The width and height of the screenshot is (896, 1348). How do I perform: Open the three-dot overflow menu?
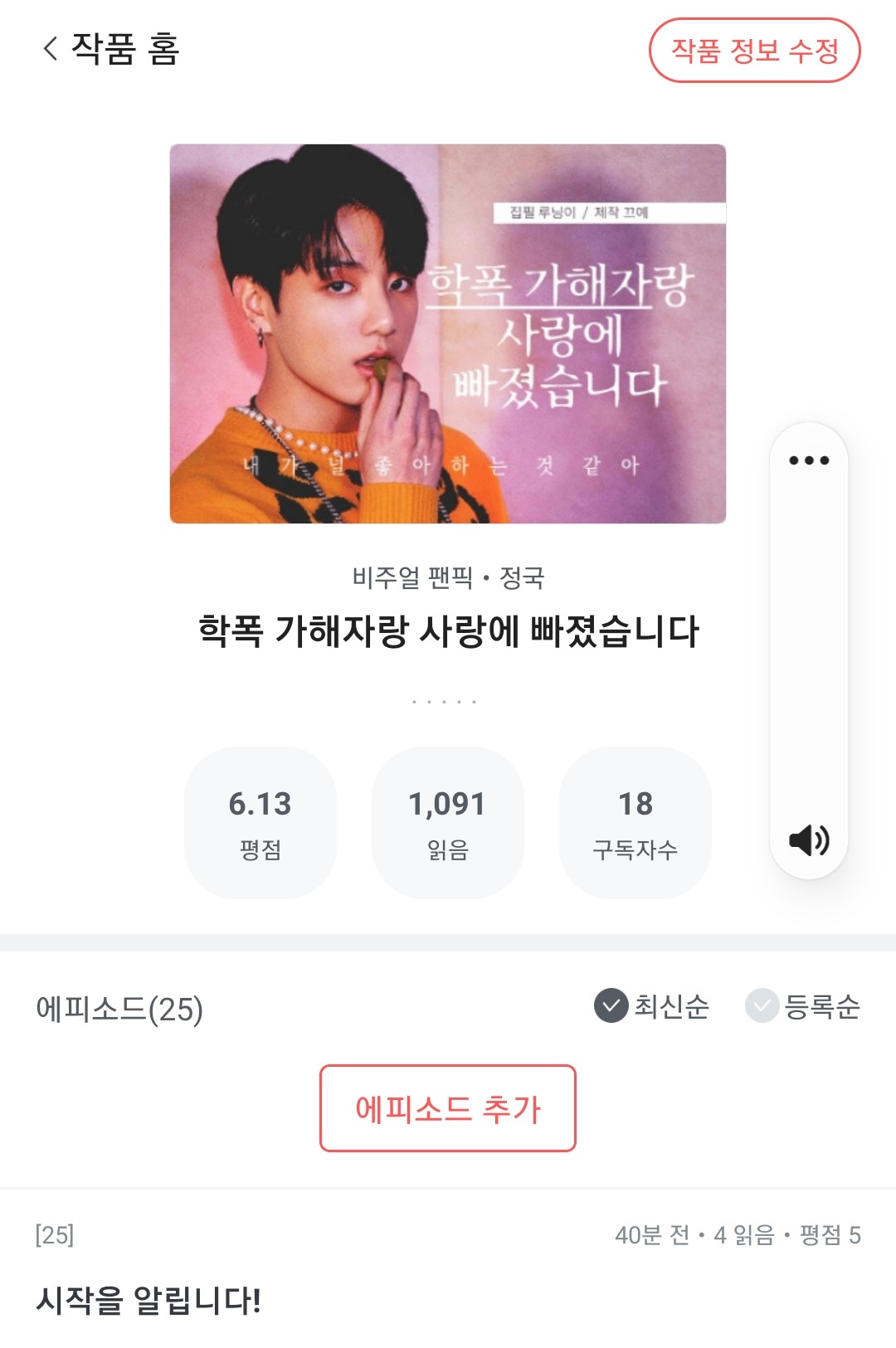(x=809, y=460)
